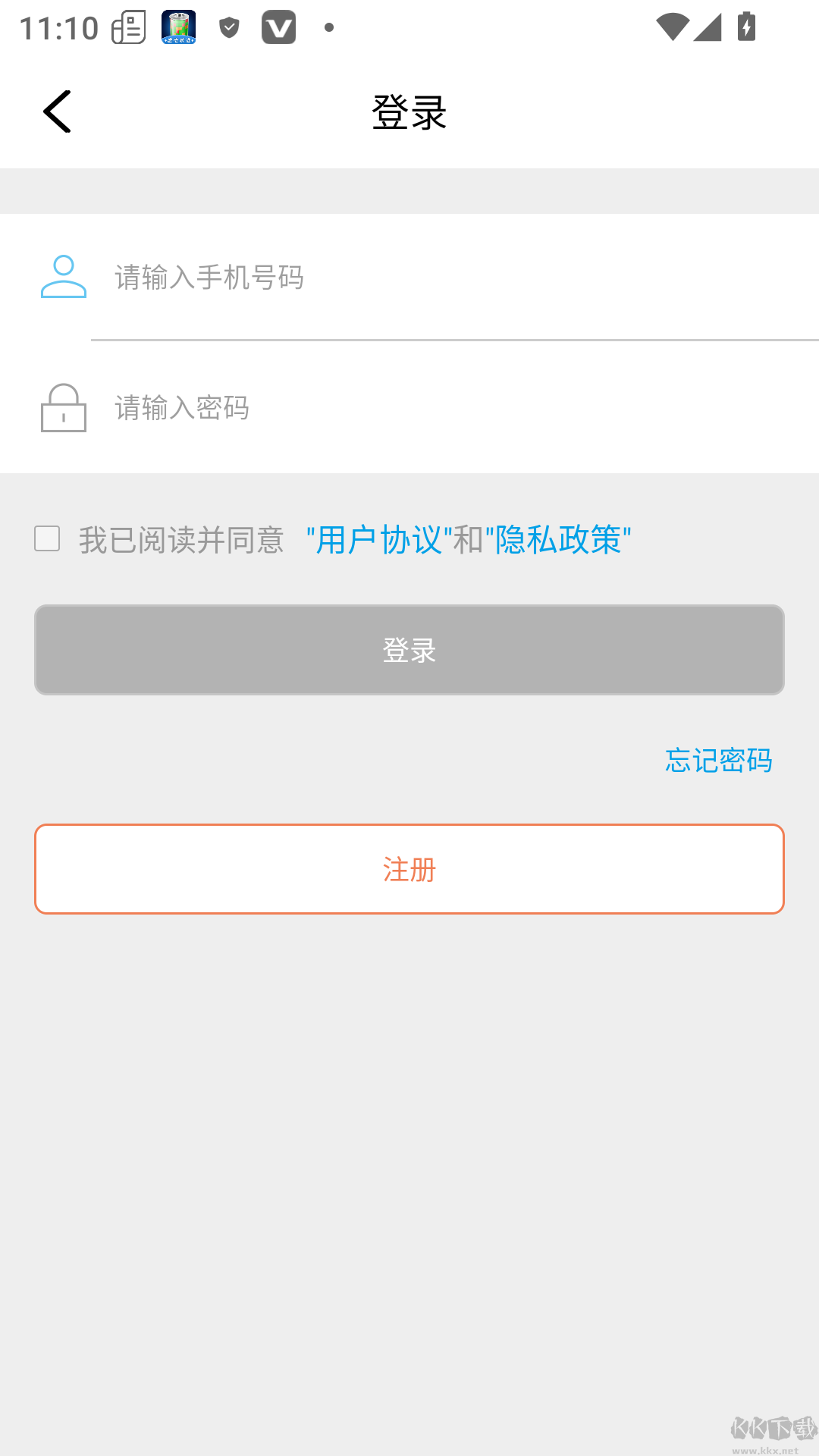Focus the phone number input field
Viewport: 819px width, 1456px height.
[455, 277]
